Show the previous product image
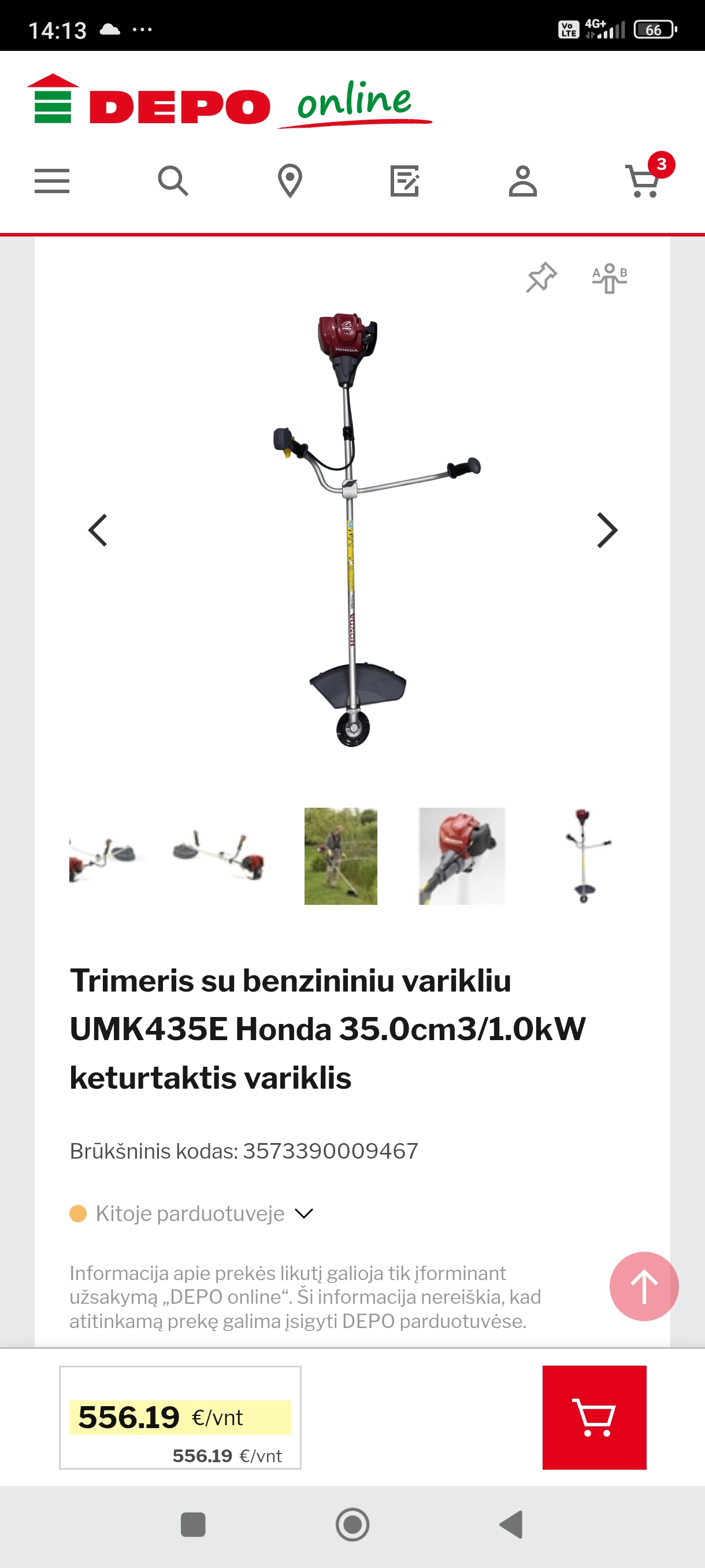 pos(98,530)
